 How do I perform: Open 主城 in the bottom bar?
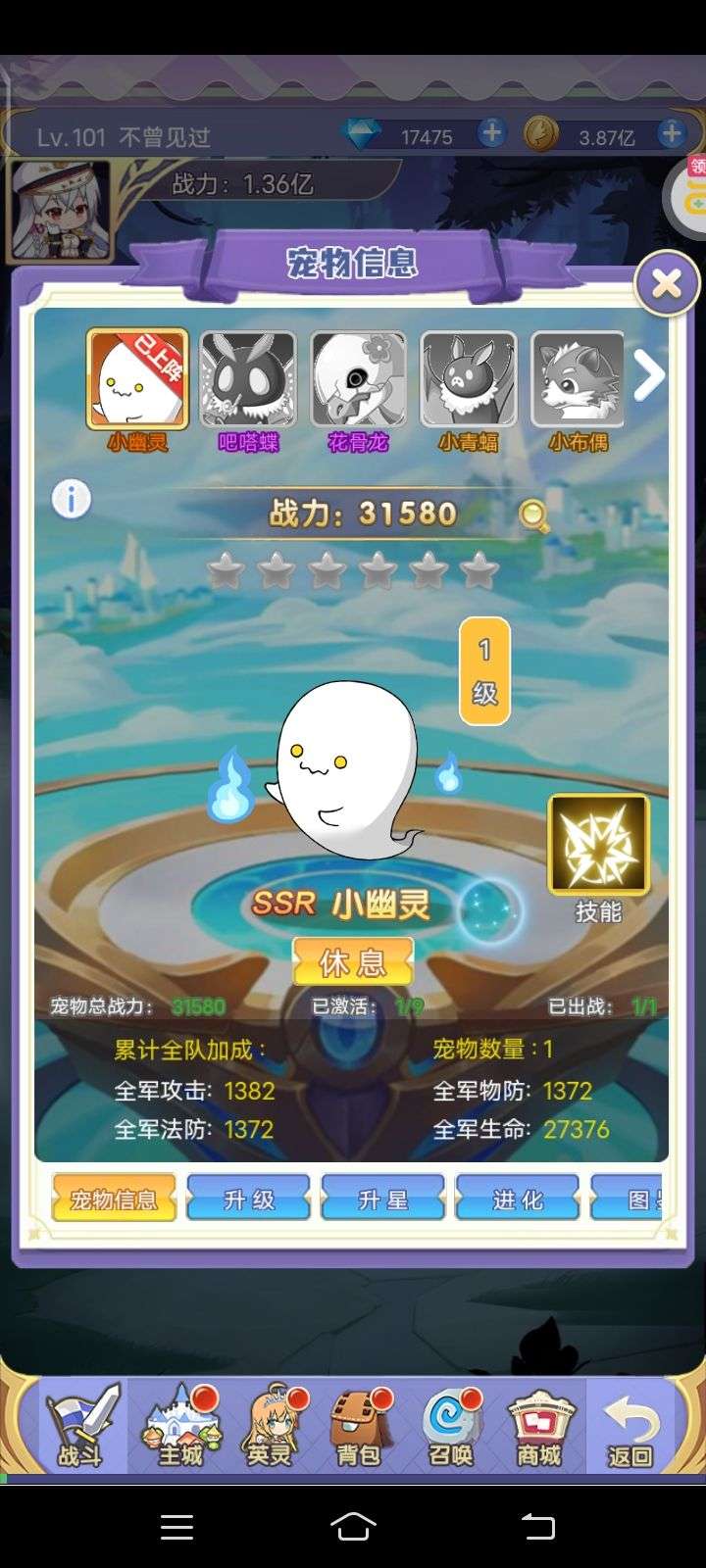pyautogui.click(x=180, y=1426)
